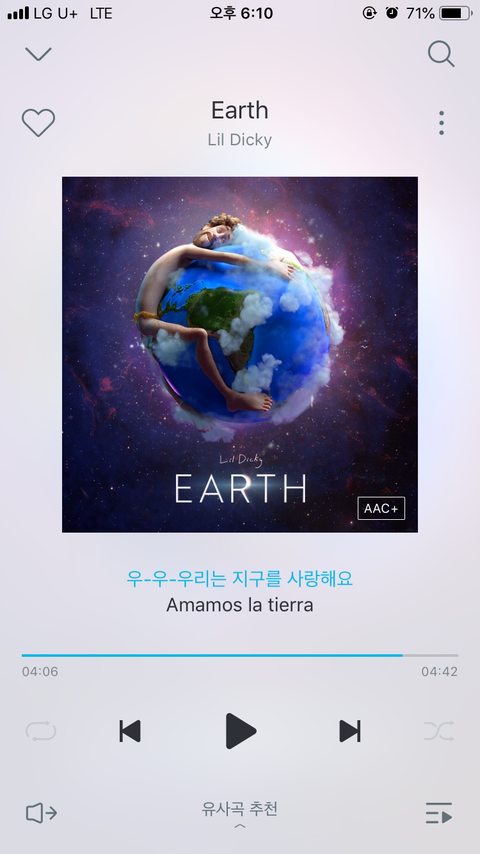480x854 pixels.
Task: Open the current playlist queue
Action: click(x=439, y=813)
